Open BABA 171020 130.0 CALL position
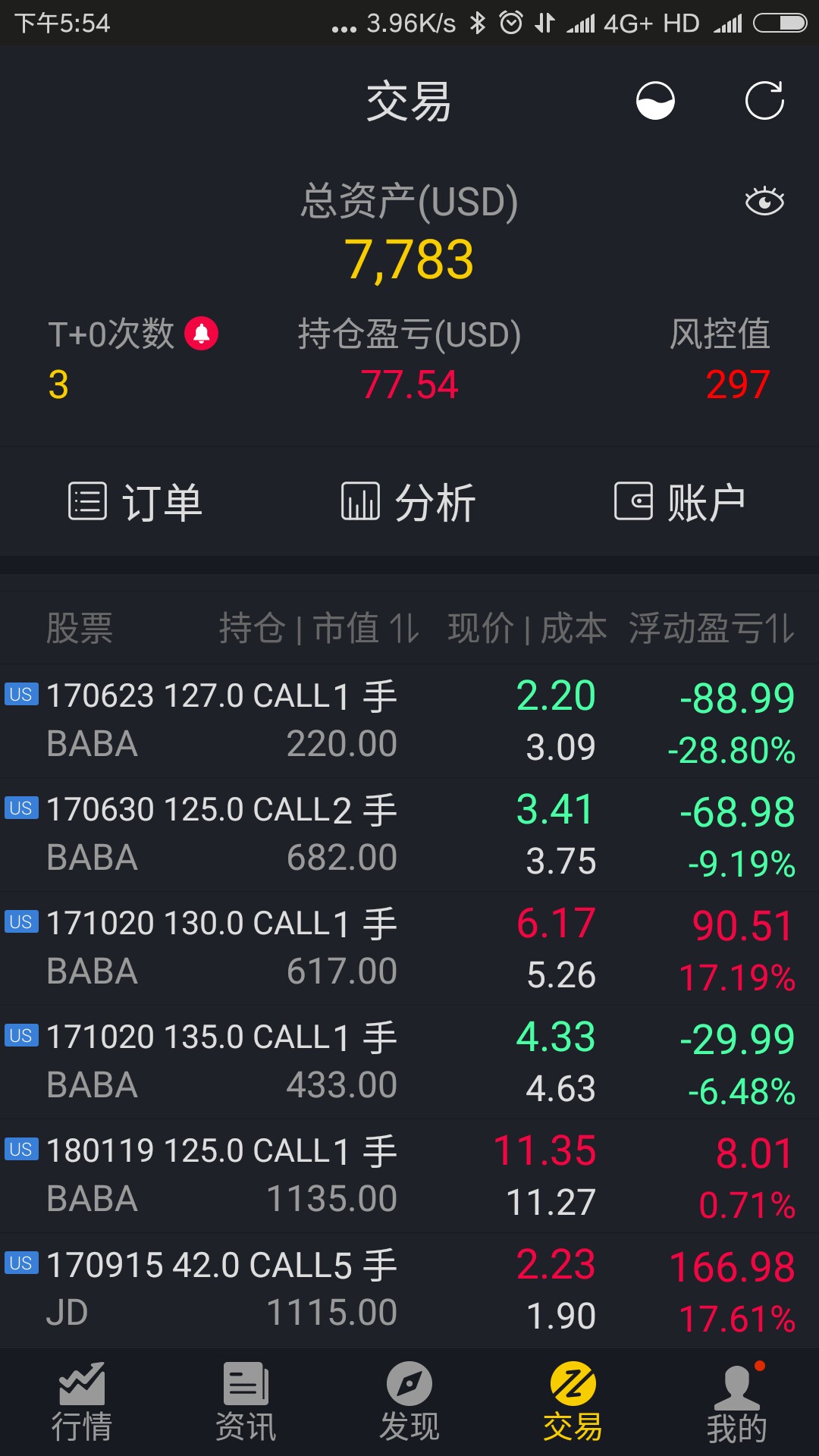This screenshot has width=819, height=1456. pos(409,949)
